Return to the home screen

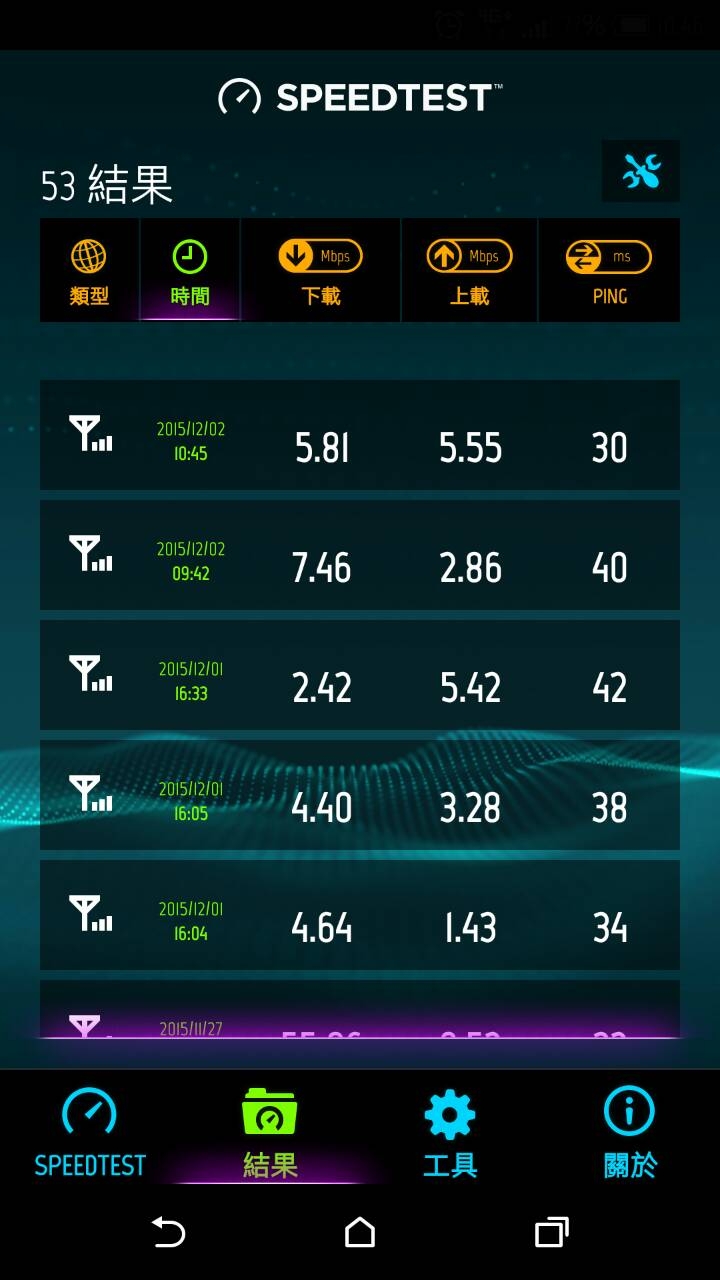pyautogui.click(x=360, y=1232)
